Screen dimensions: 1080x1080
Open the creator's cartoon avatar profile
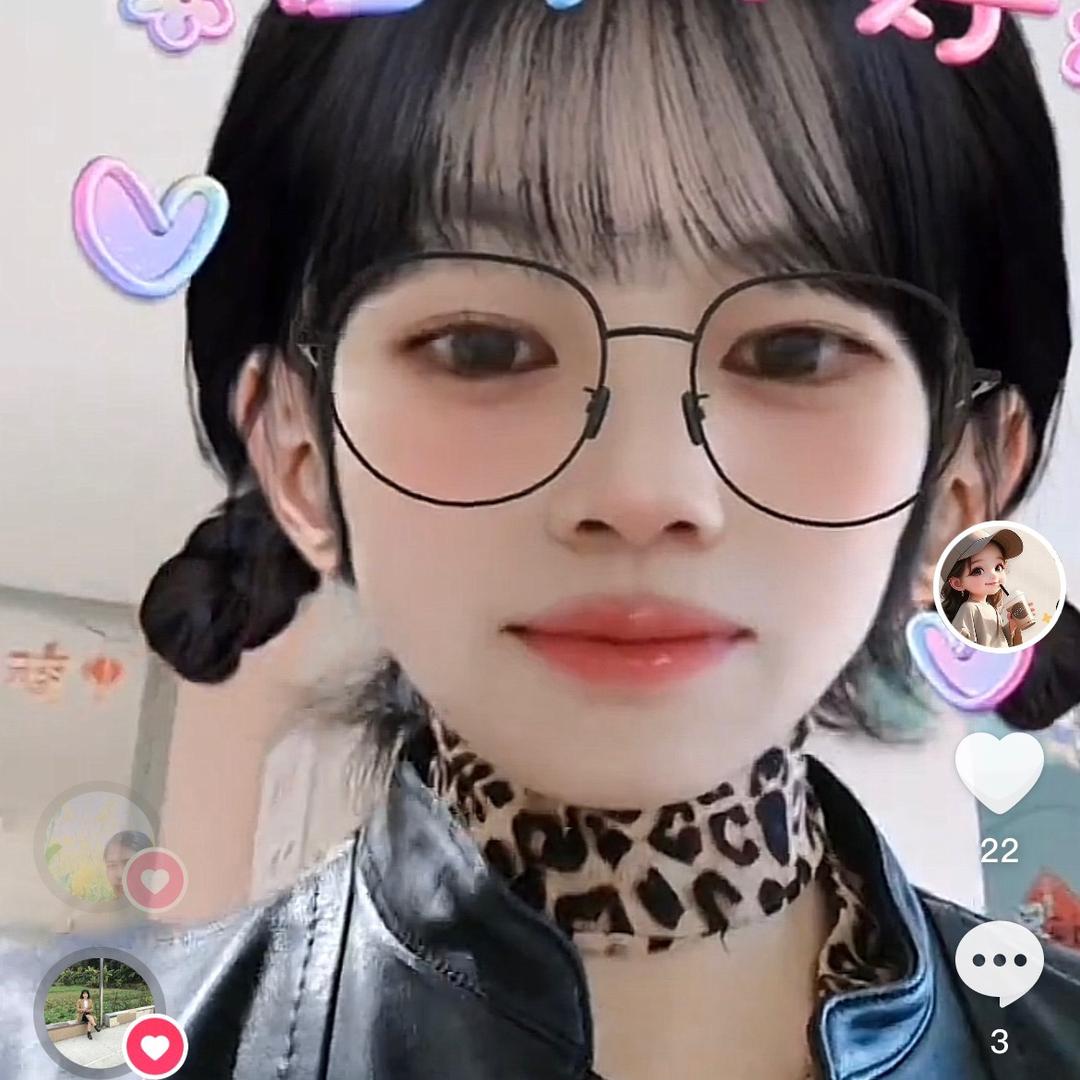pyautogui.click(x=999, y=587)
